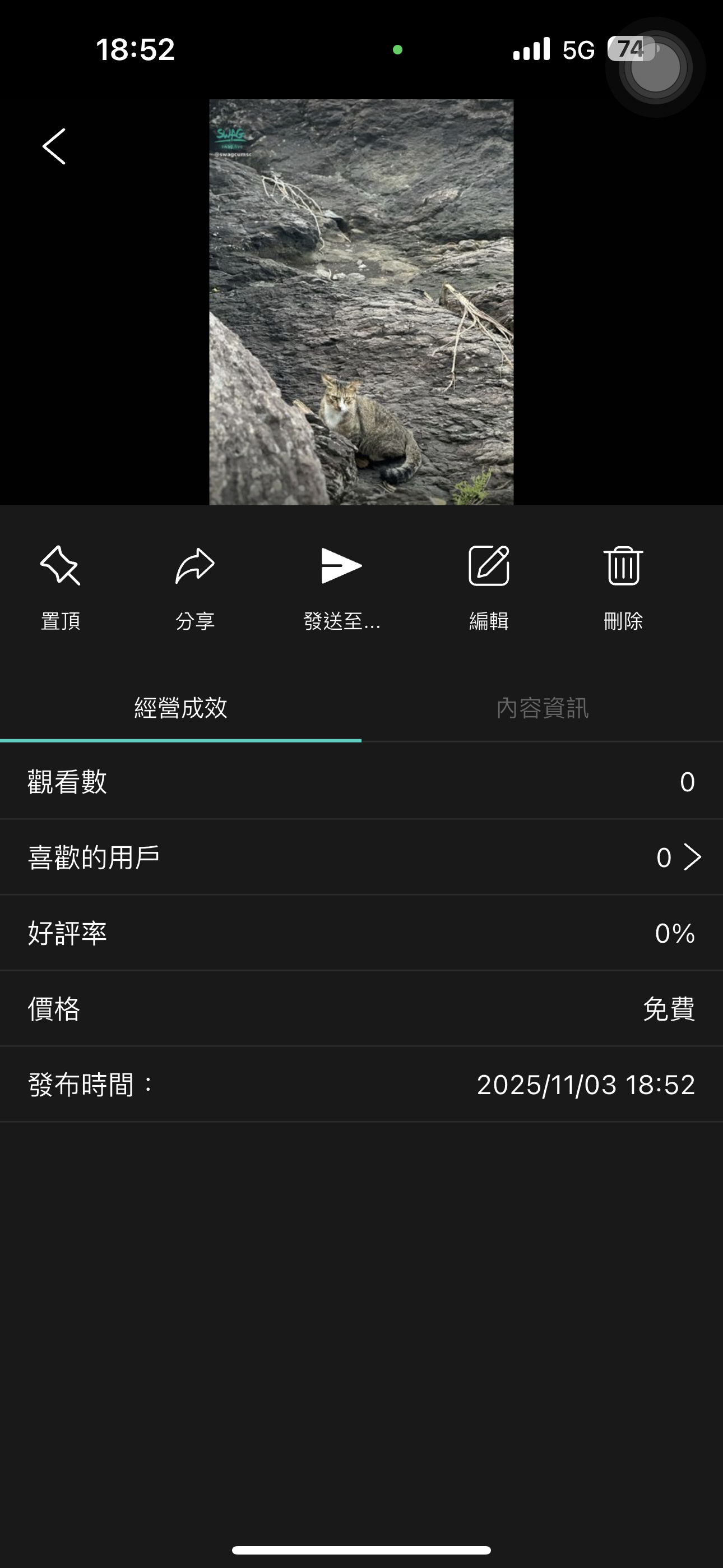This screenshot has width=723, height=1568.
Task: Open the liked users detail row
Action: 361,857
